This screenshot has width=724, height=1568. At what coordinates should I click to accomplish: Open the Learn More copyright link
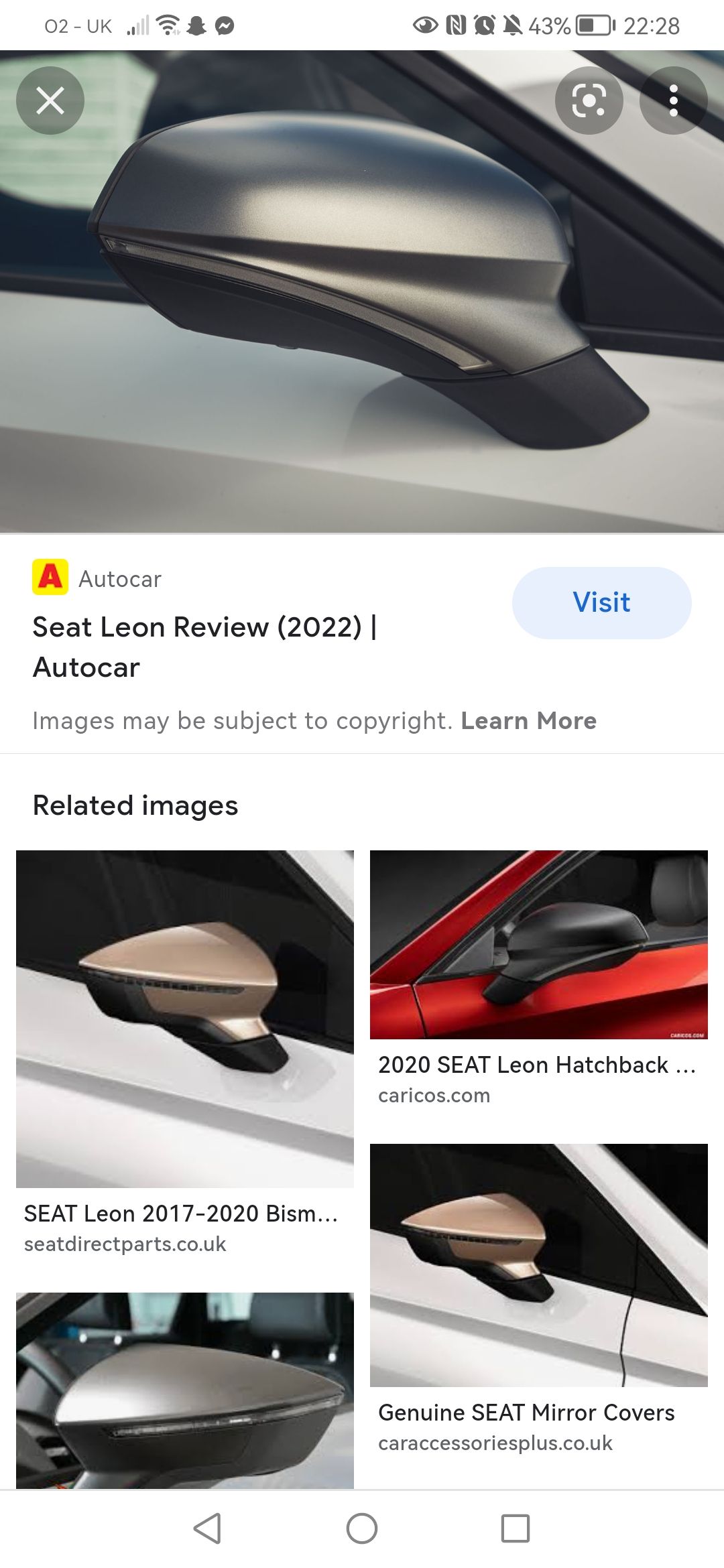tap(528, 720)
